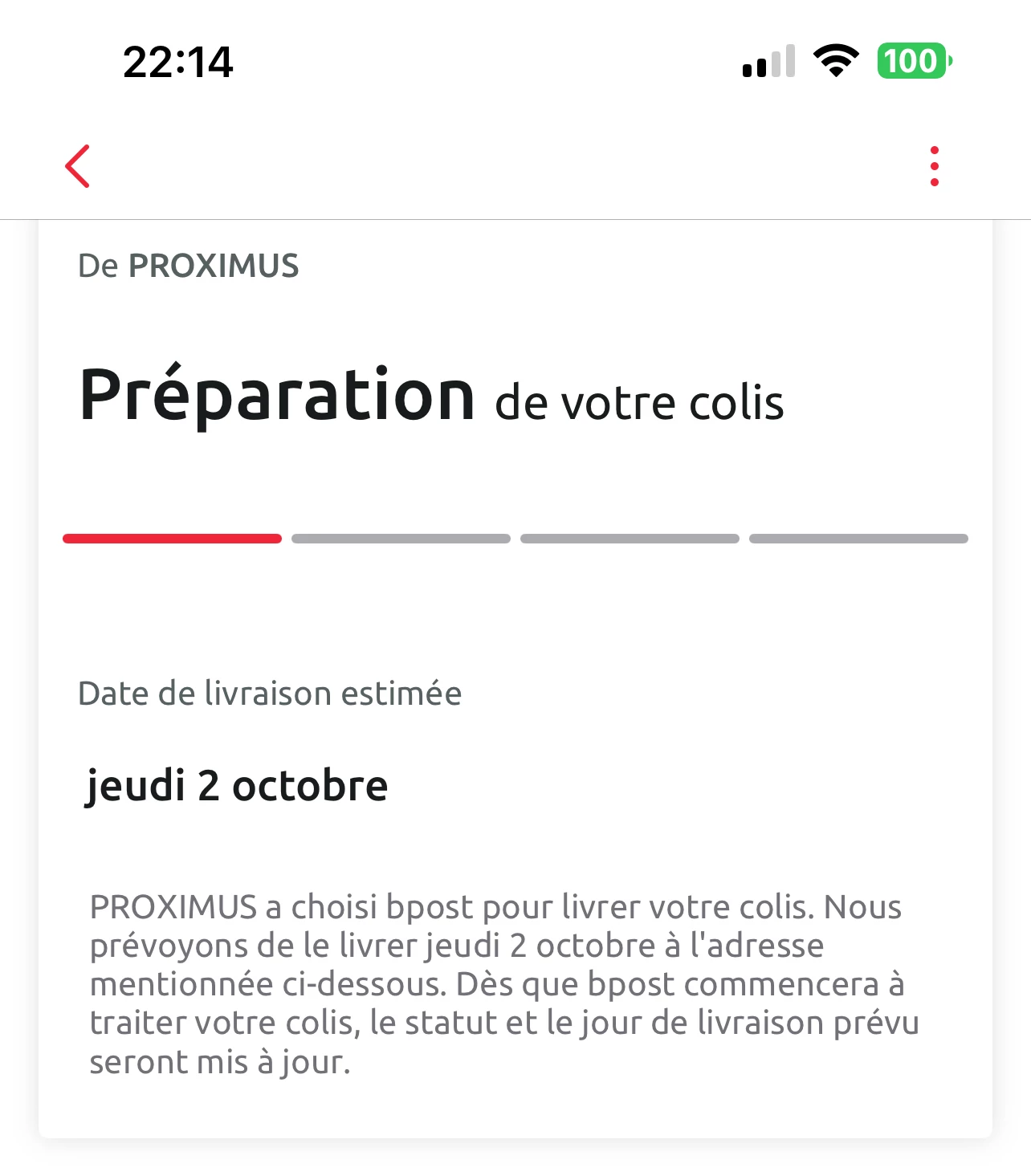This screenshot has height=1176, width=1031.
Task: Open the three-dot overflow menu
Action: pyautogui.click(x=934, y=166)
